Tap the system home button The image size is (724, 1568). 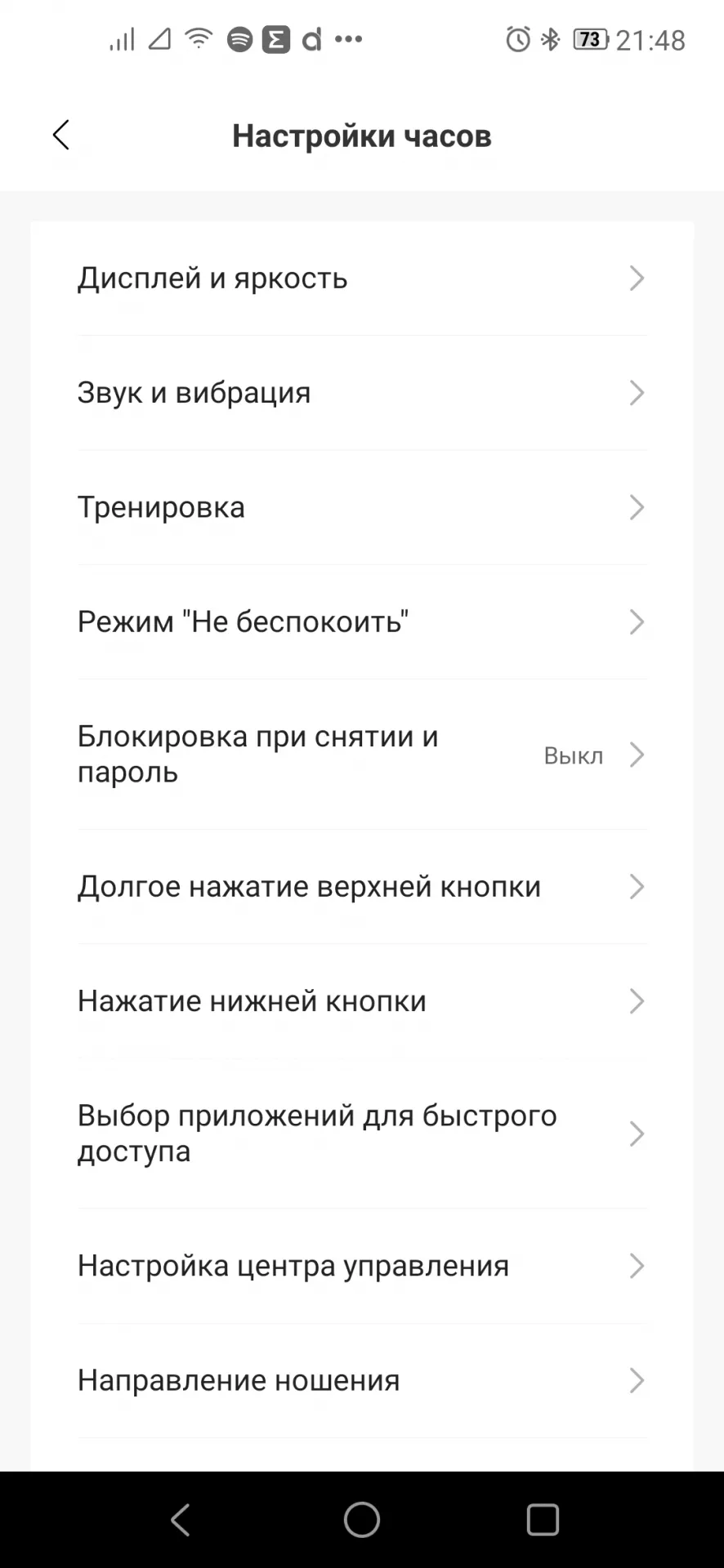click(362, 1520)
